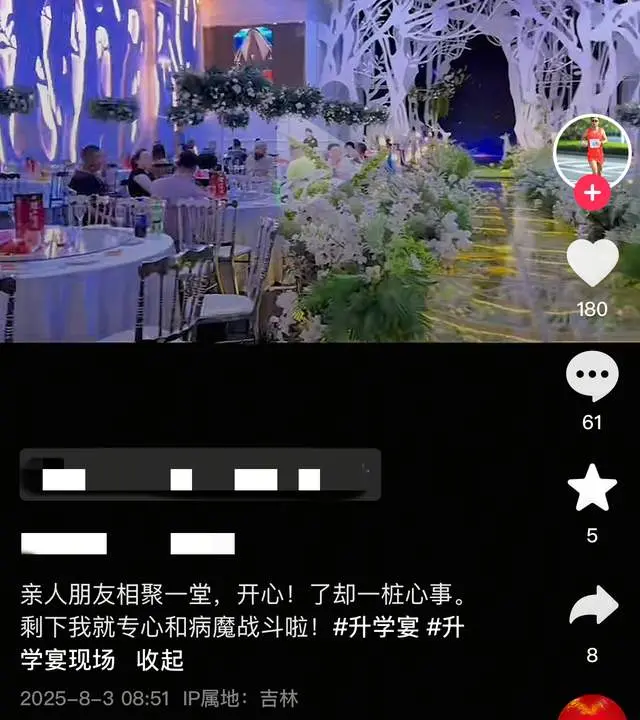640x720 pixels.
Task: Open the spinning music disc at the corner
Action: click(x=592, y=709)
